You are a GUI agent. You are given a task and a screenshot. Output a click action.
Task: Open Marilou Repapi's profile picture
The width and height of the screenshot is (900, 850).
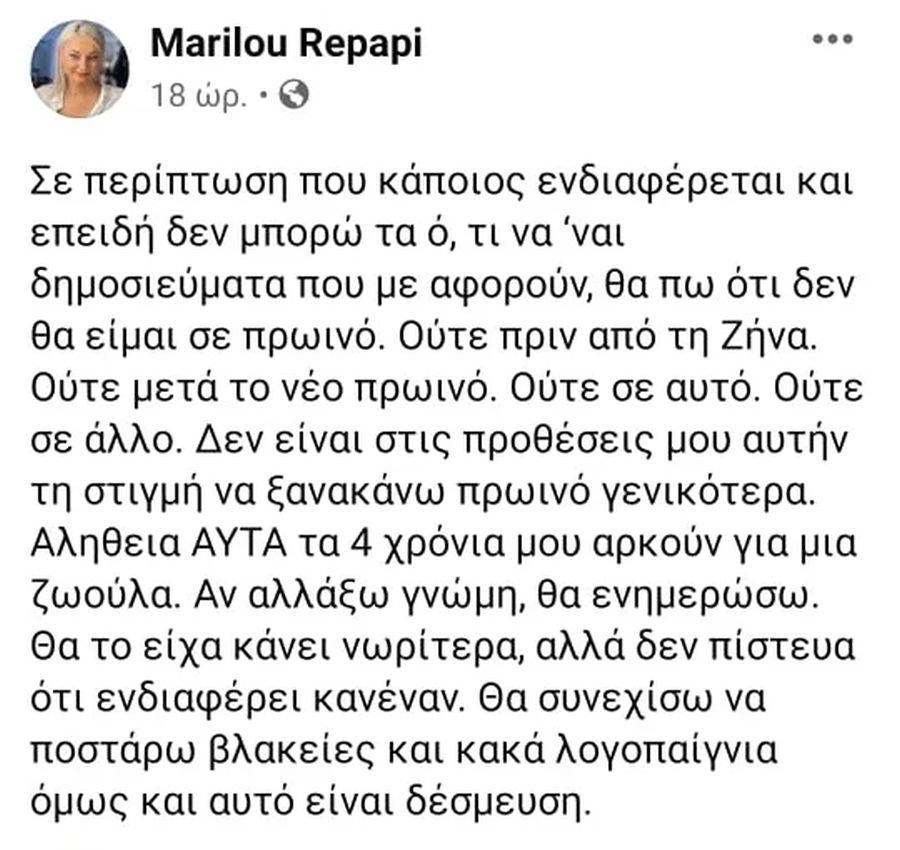tap(80, 68)
